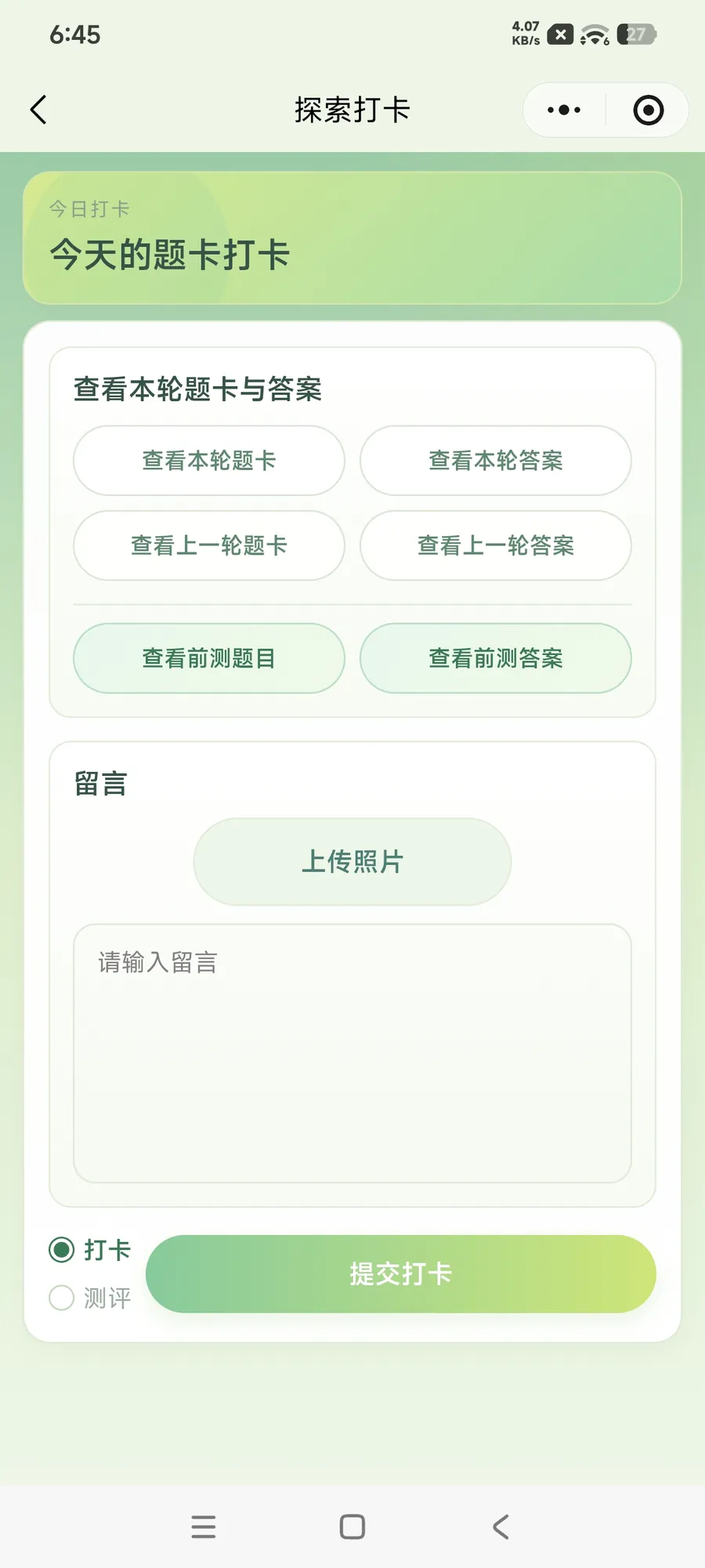Go back using the top-left arrow
The width and height of the screenshot is (705, 1568).
click(x=38, y=110)
